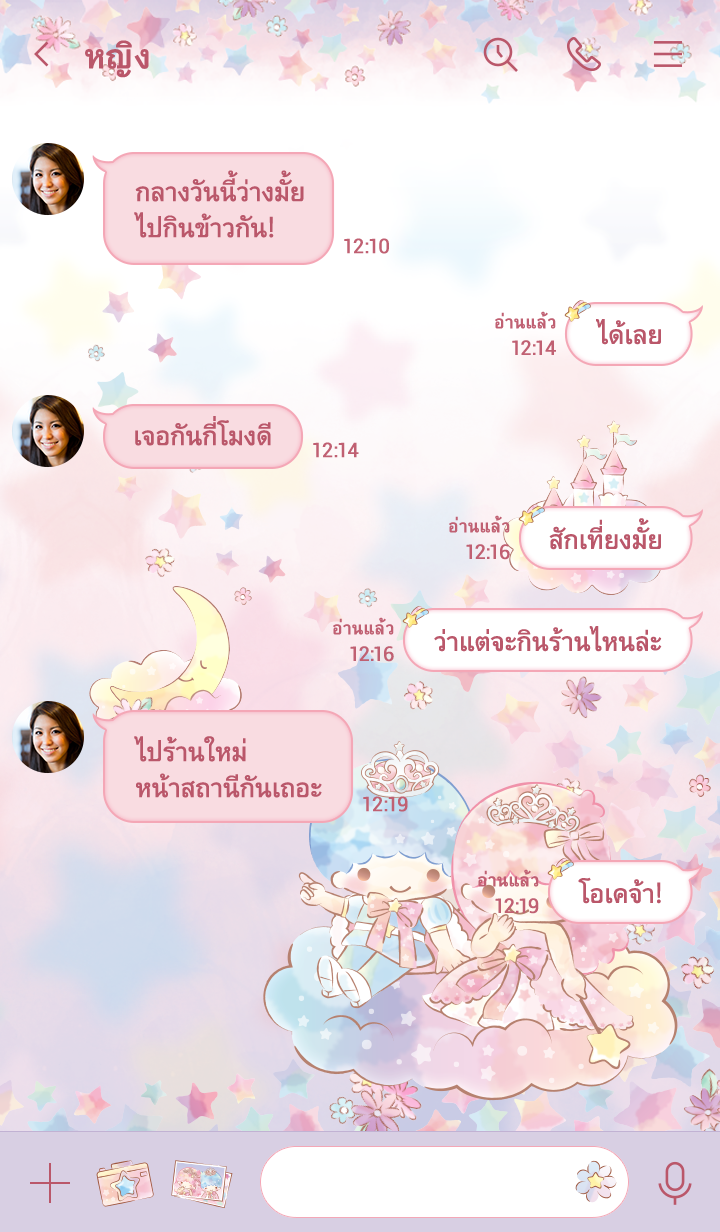The width and height of the screenshot is (720, 1232).
Task: Open the sticker and emoji picker
Action: [596, 1182]
